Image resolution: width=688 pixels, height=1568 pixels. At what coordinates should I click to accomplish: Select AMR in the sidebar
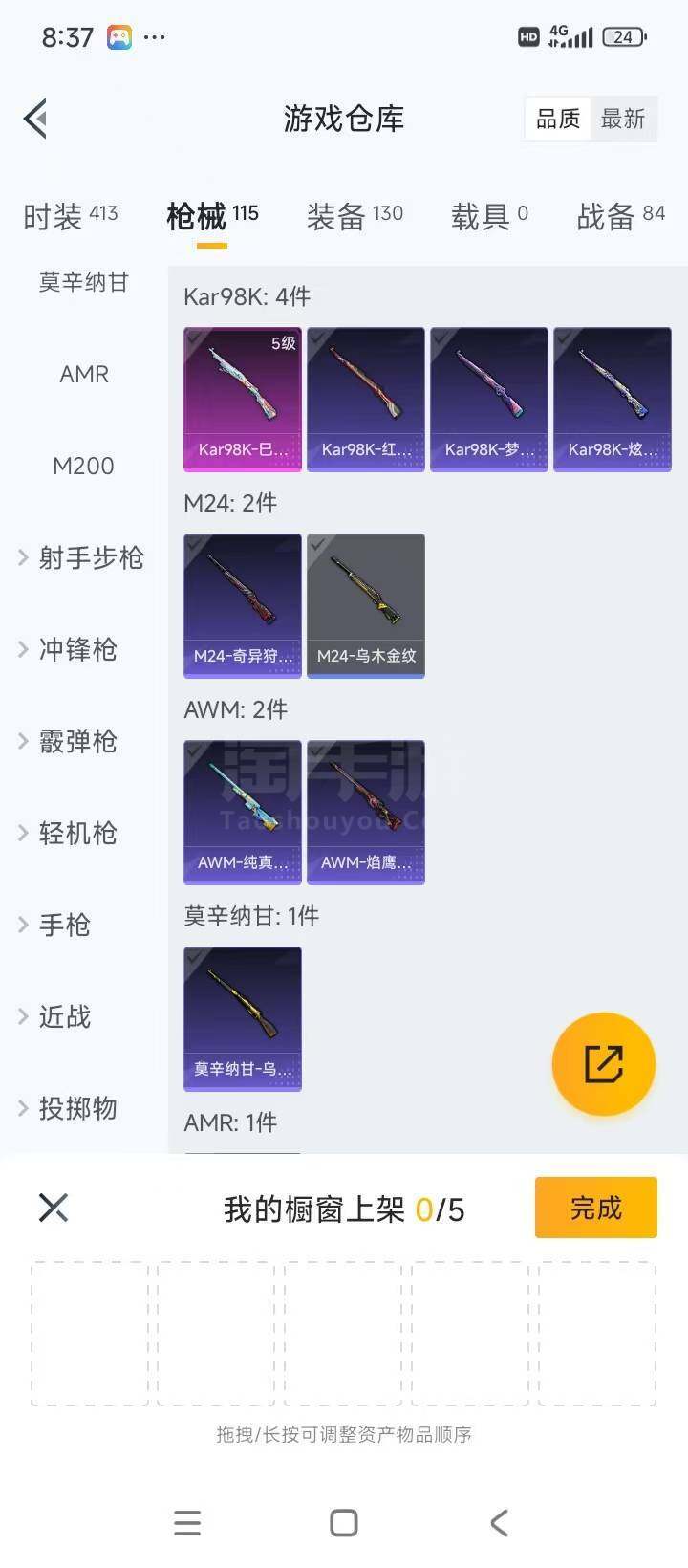click(83, 374)
